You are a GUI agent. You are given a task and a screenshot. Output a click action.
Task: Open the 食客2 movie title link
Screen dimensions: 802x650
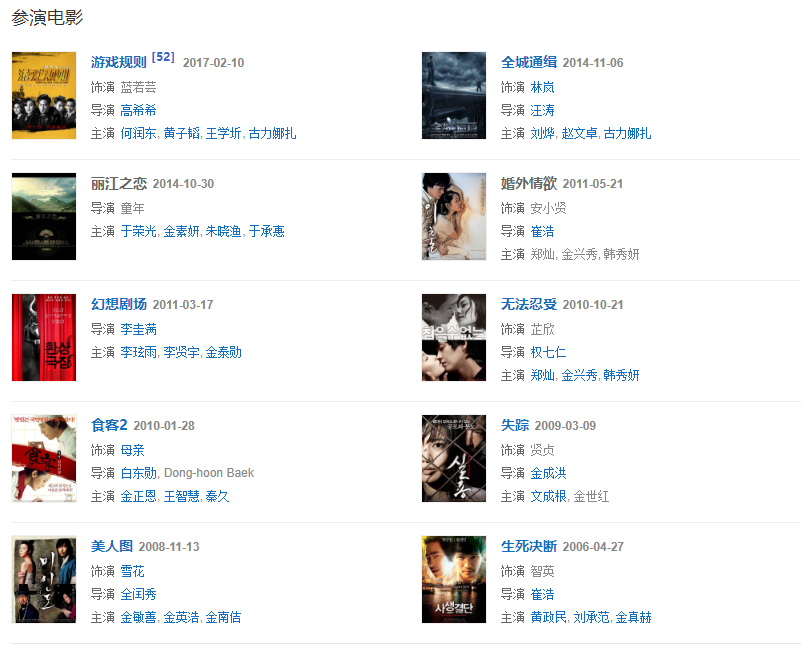pos(109,425)
